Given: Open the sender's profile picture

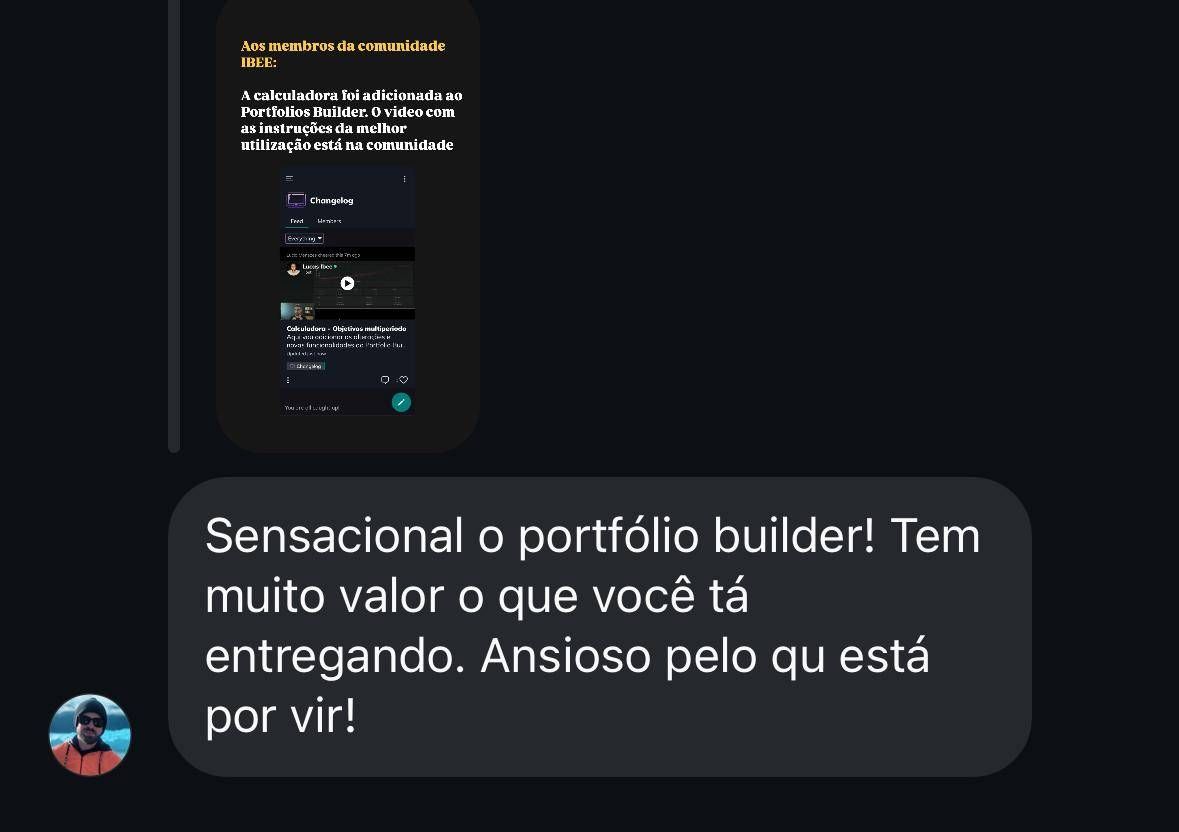Looking at the screenshot, I should (90, 735).
